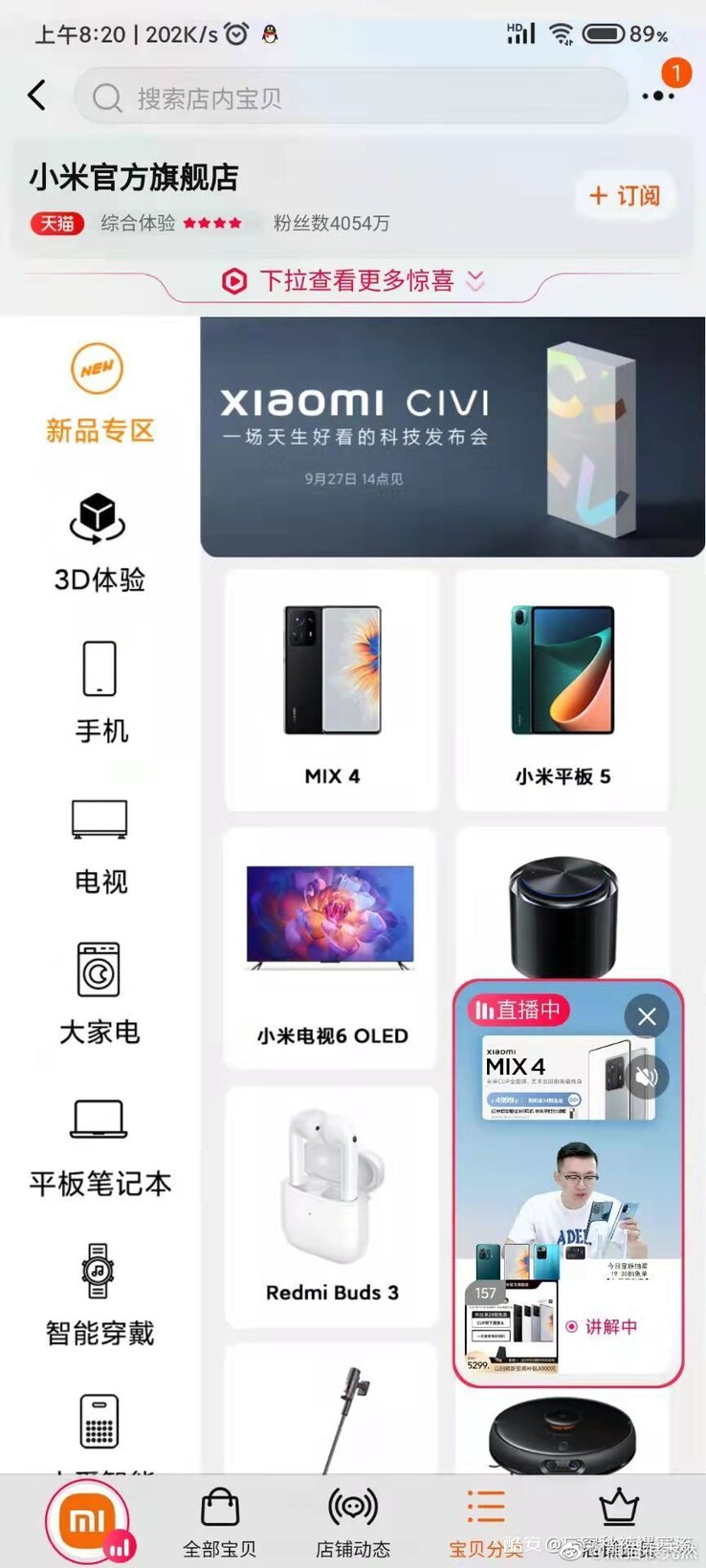The image size is (706, 1568).
Task: Subscribe with the 订阅 button
Action: (x=625, y=196)
